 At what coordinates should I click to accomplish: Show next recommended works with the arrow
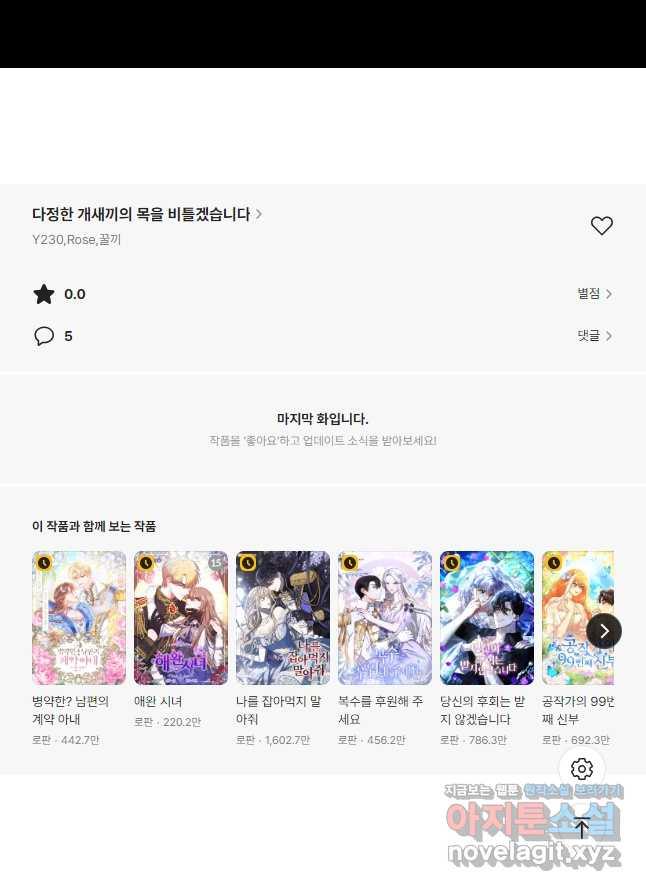(604, 631)
